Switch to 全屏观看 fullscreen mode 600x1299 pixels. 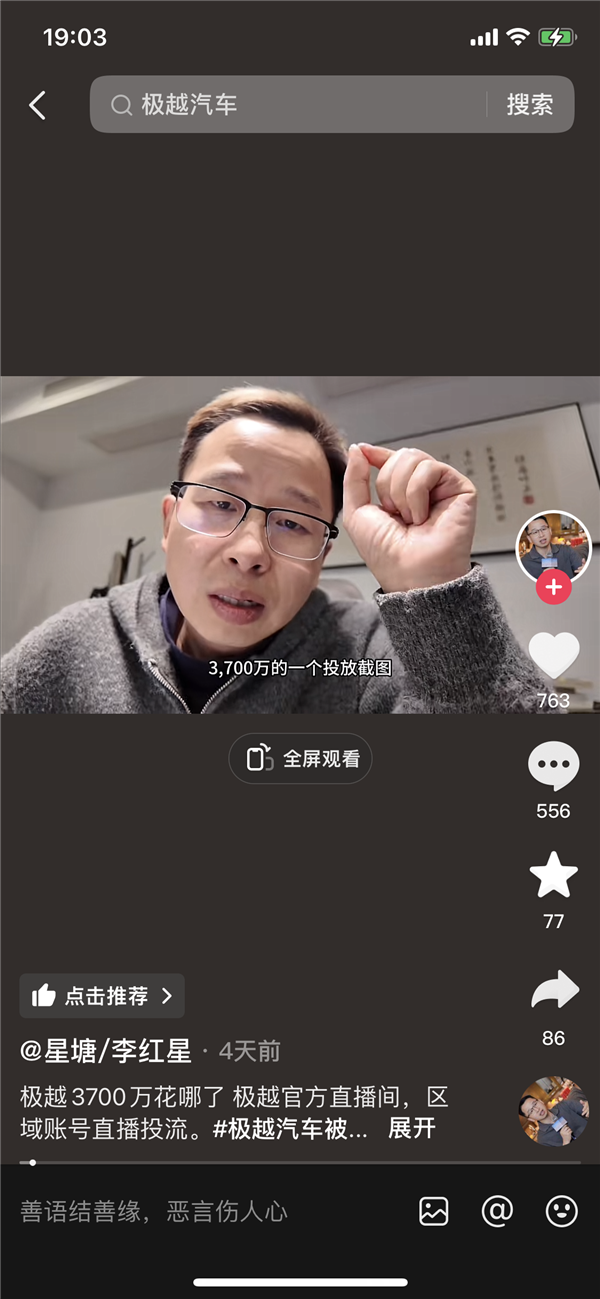tap(301, 759)
